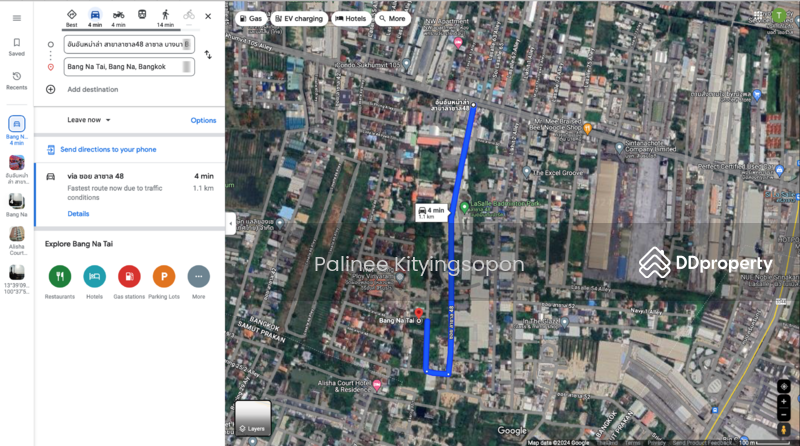Open route Options
The image size is (800, 446).
pos(203,120)
